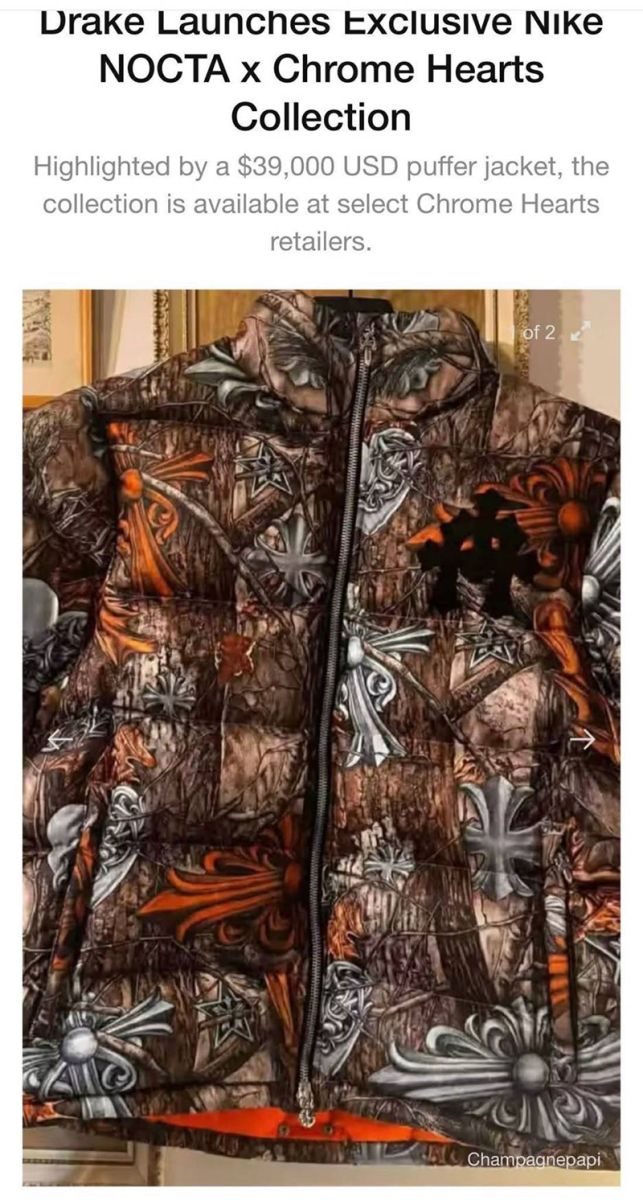Screen dimensions: 643x1200
Task: Go back to the previous gallery photo
Action: [60, 739]
